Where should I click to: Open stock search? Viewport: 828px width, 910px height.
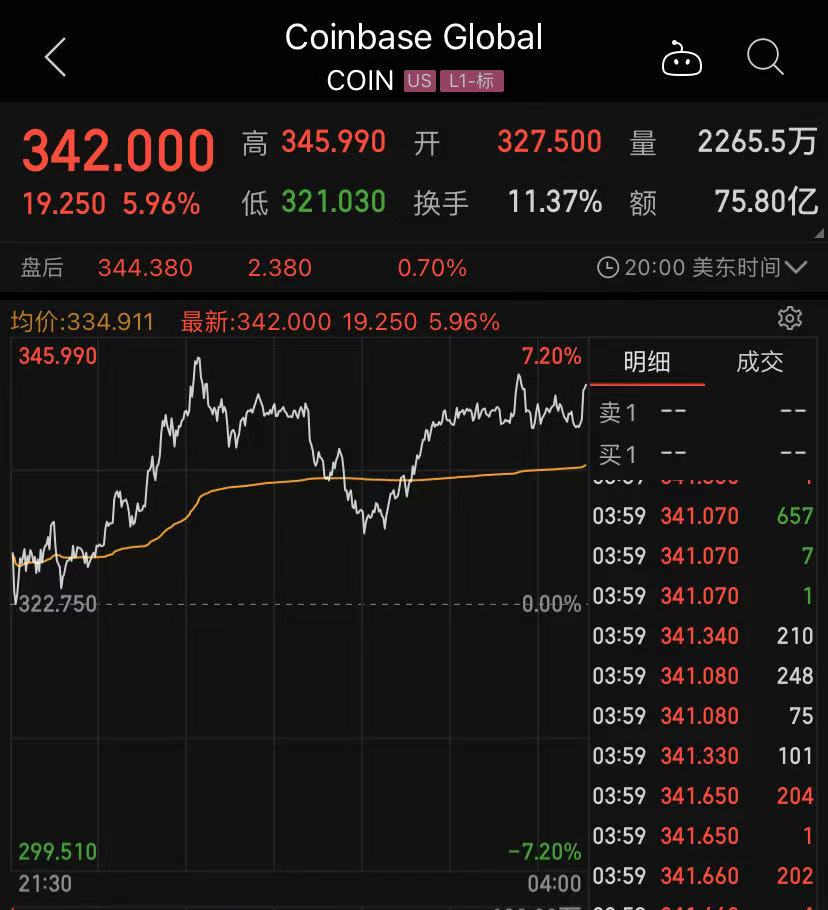tap(765, 58)
